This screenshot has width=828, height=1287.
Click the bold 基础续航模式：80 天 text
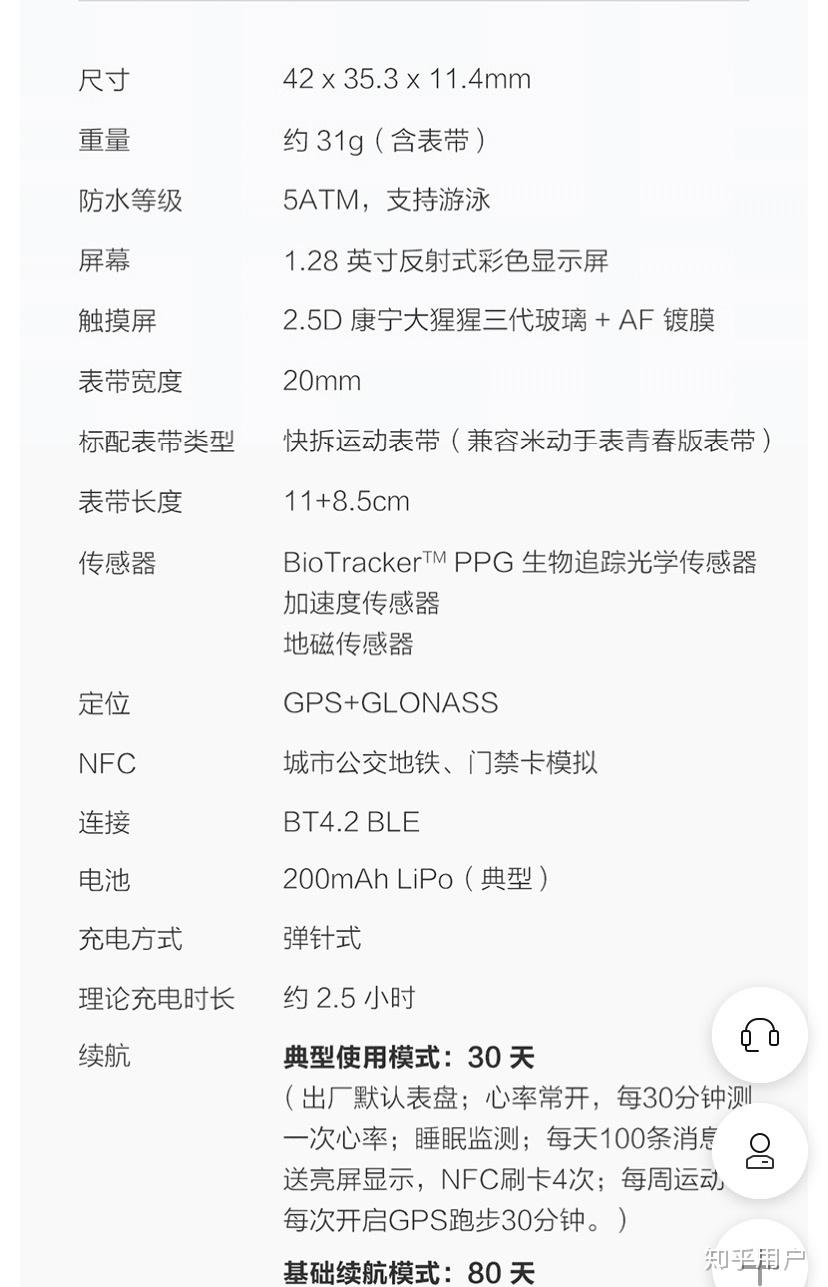(406, 1274)
